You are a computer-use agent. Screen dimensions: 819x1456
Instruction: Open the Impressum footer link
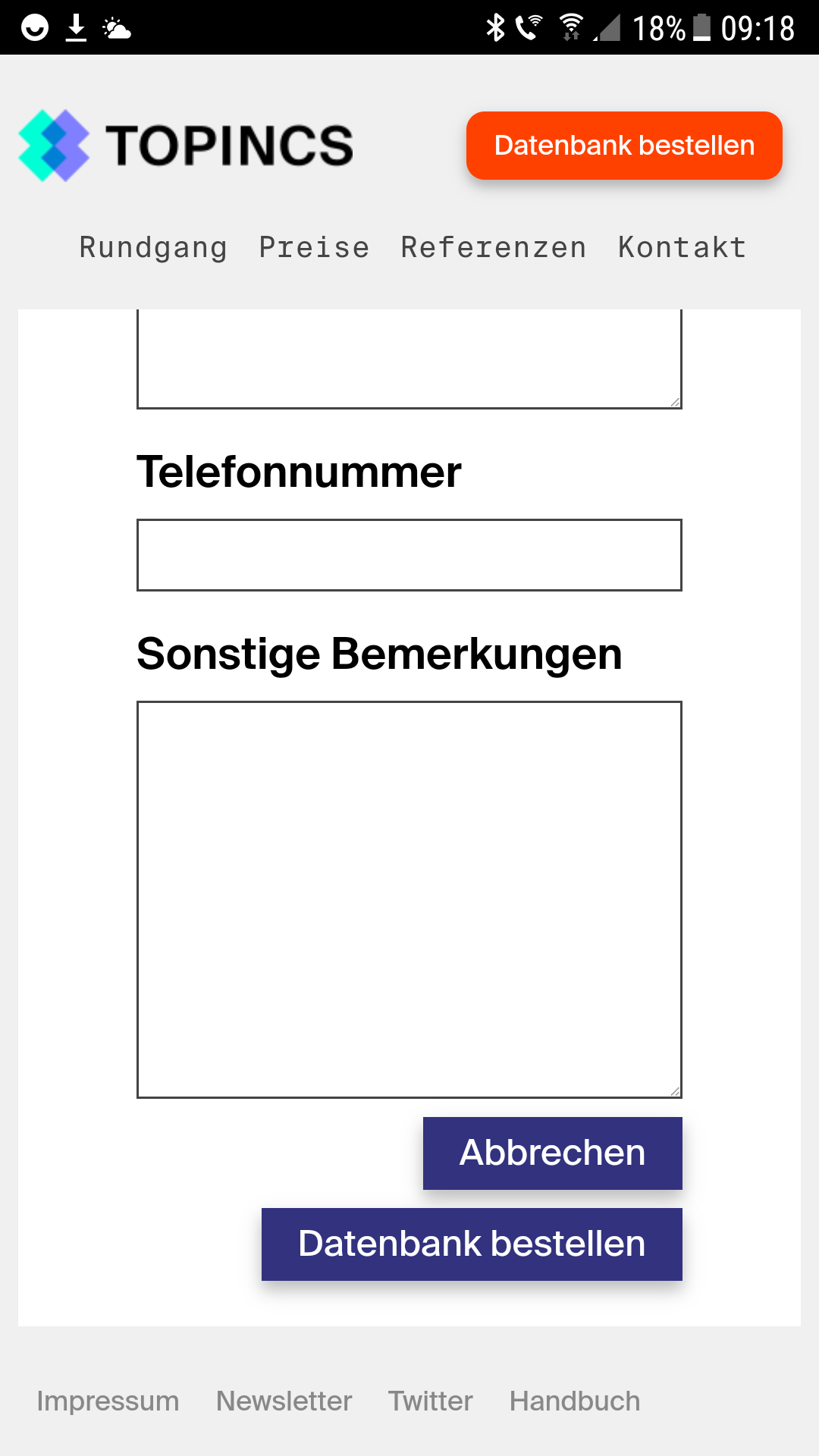tap(108, 1401)
